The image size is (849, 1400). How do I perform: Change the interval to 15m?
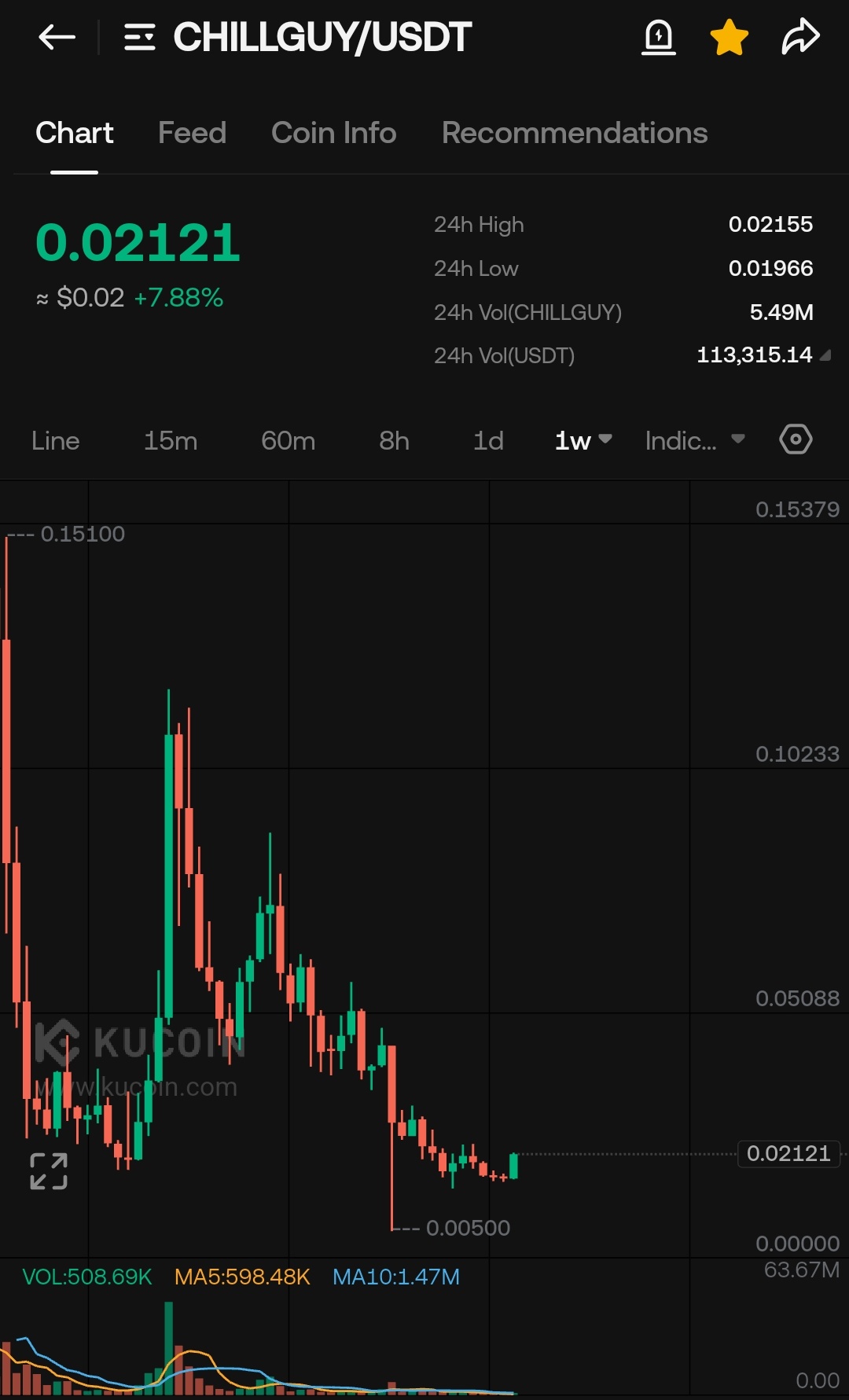pos(171,440)
